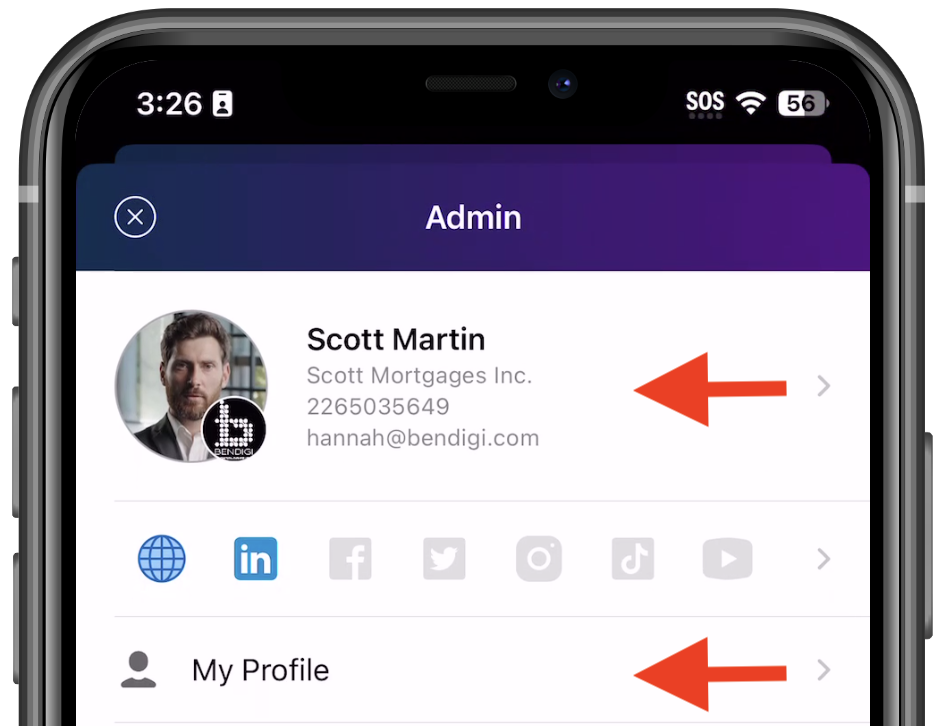Viewport: 943px width, 726px height.
Task: Close the Admin panel
Action: point(135,217)
